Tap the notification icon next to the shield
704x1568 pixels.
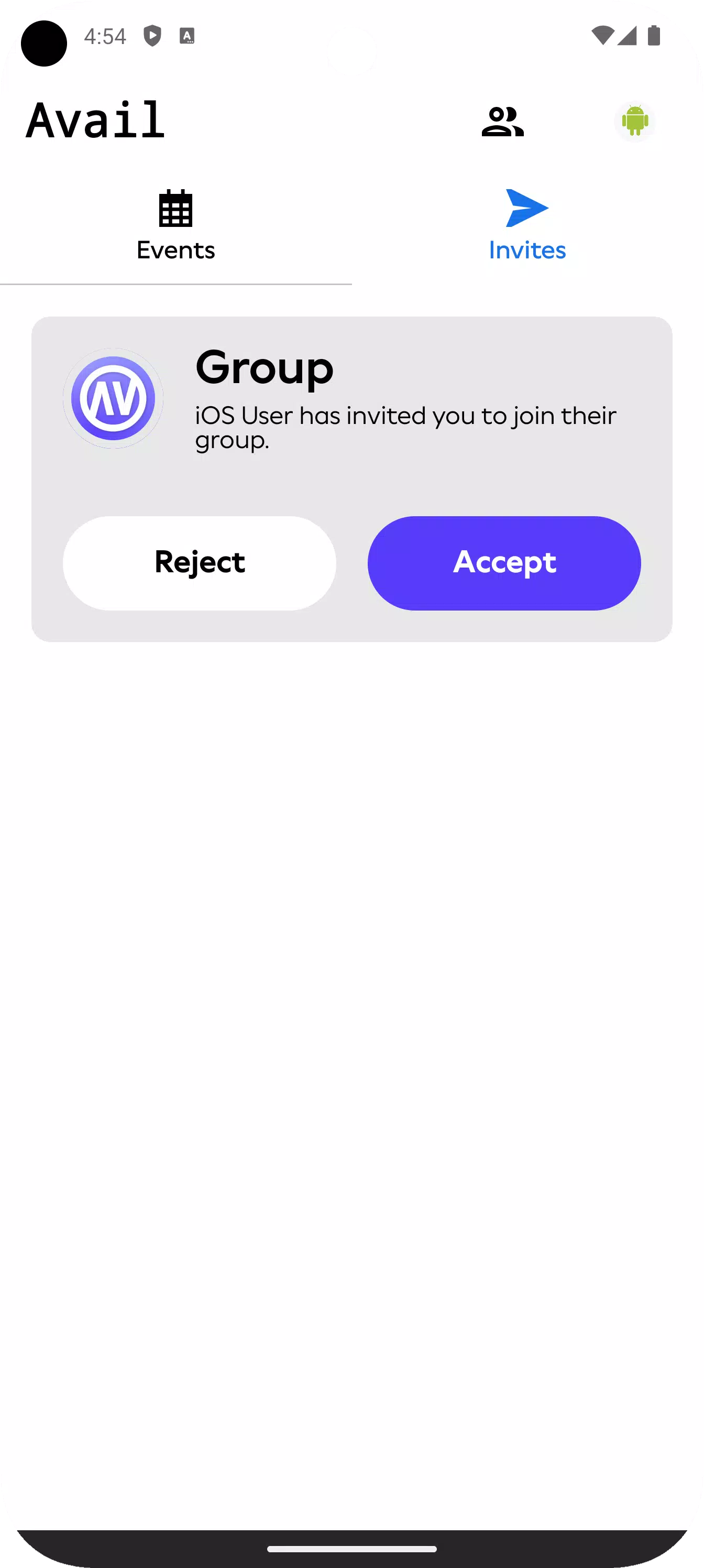tap(186, 36)
